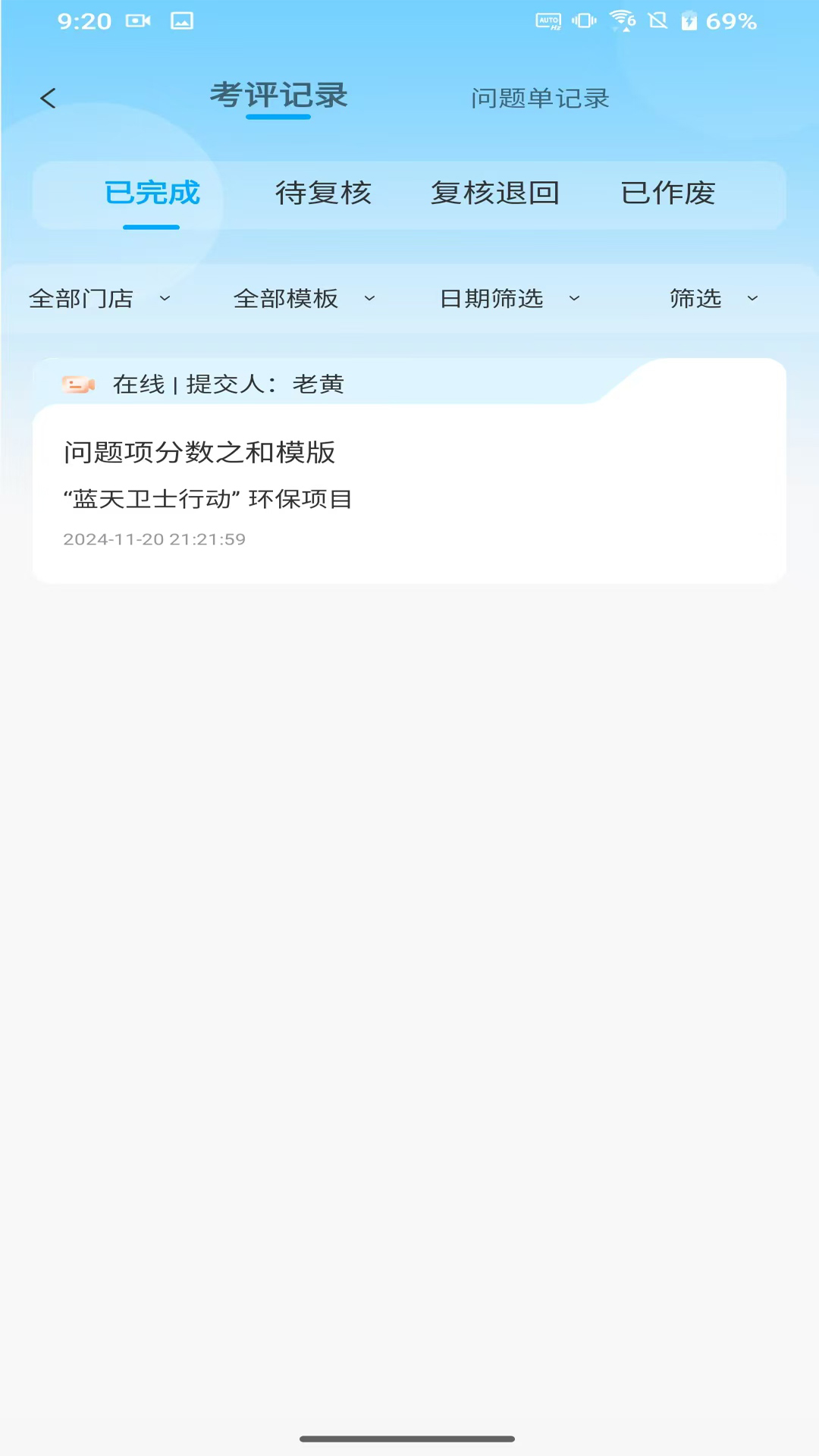Switch to the 问题单记录 tab

click(540, 99)
